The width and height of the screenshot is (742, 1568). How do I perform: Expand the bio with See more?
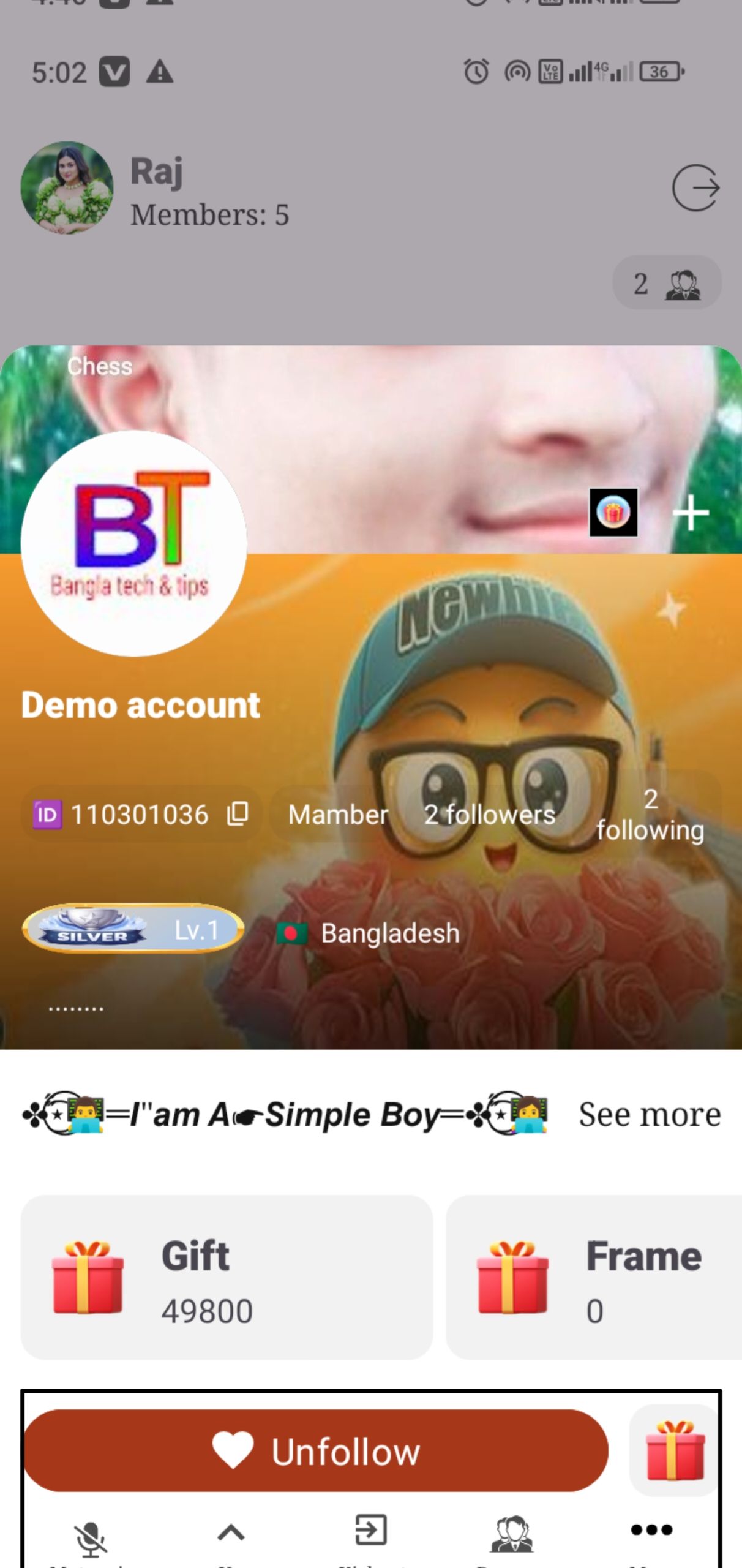coord(650,1114)
